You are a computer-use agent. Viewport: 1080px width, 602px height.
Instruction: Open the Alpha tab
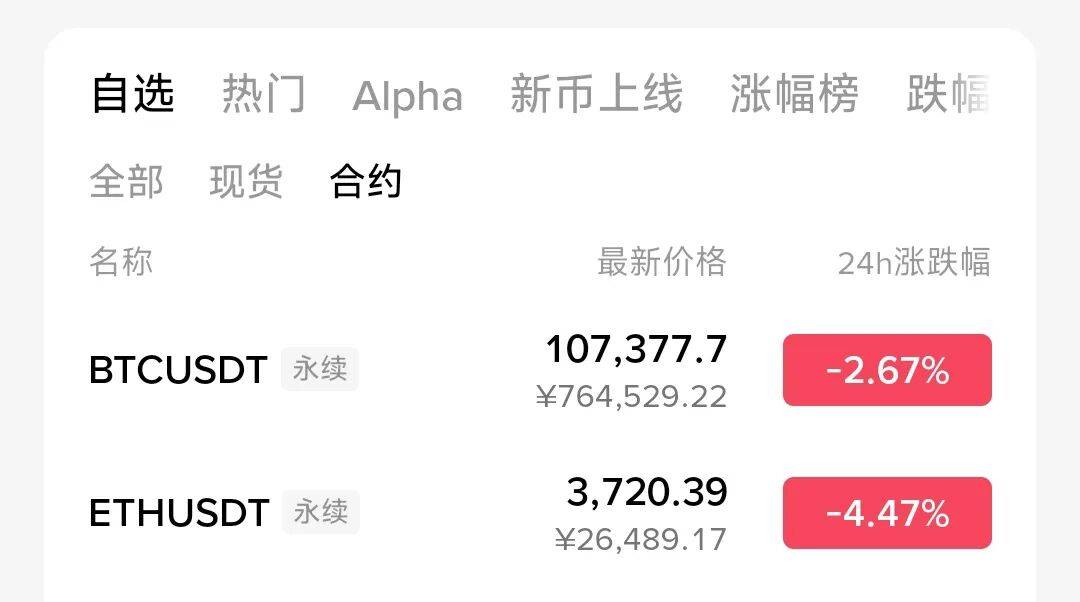(x=407, y=97)
